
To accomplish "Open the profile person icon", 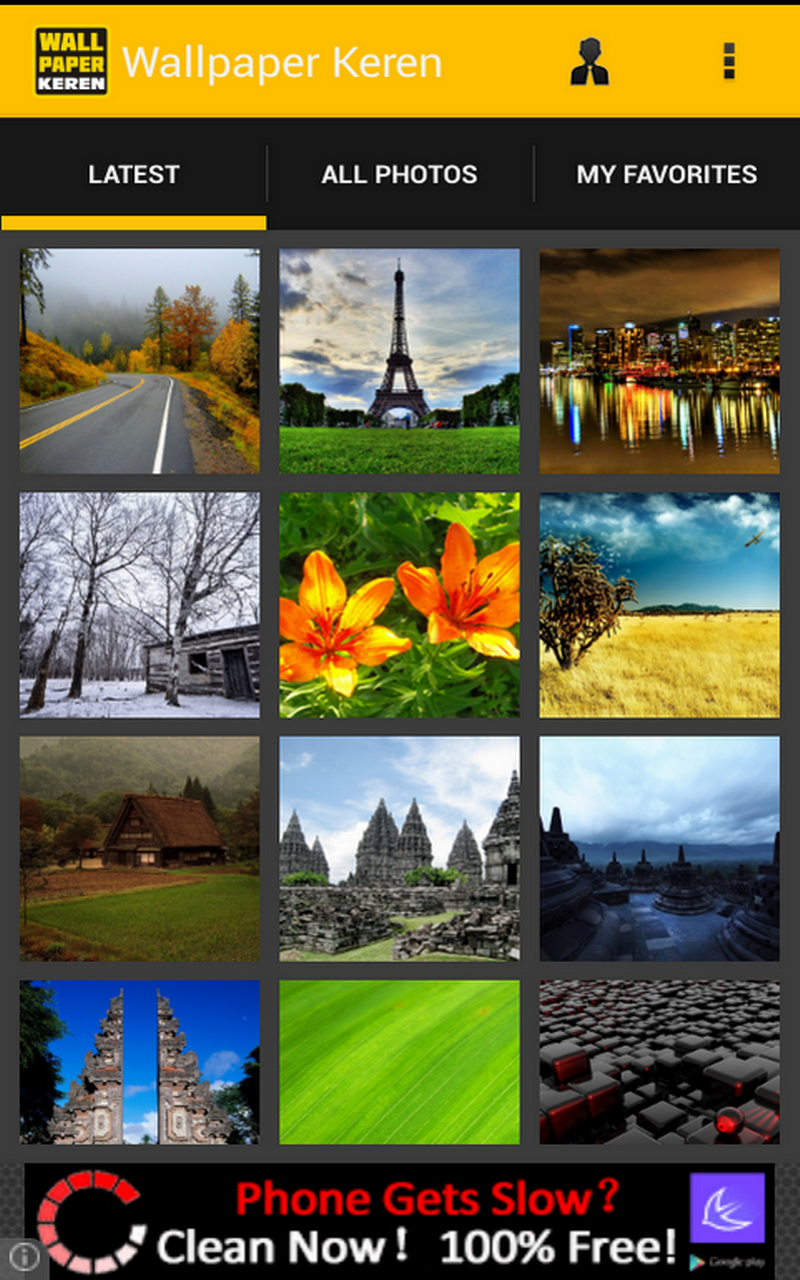I will click(589, 62).
